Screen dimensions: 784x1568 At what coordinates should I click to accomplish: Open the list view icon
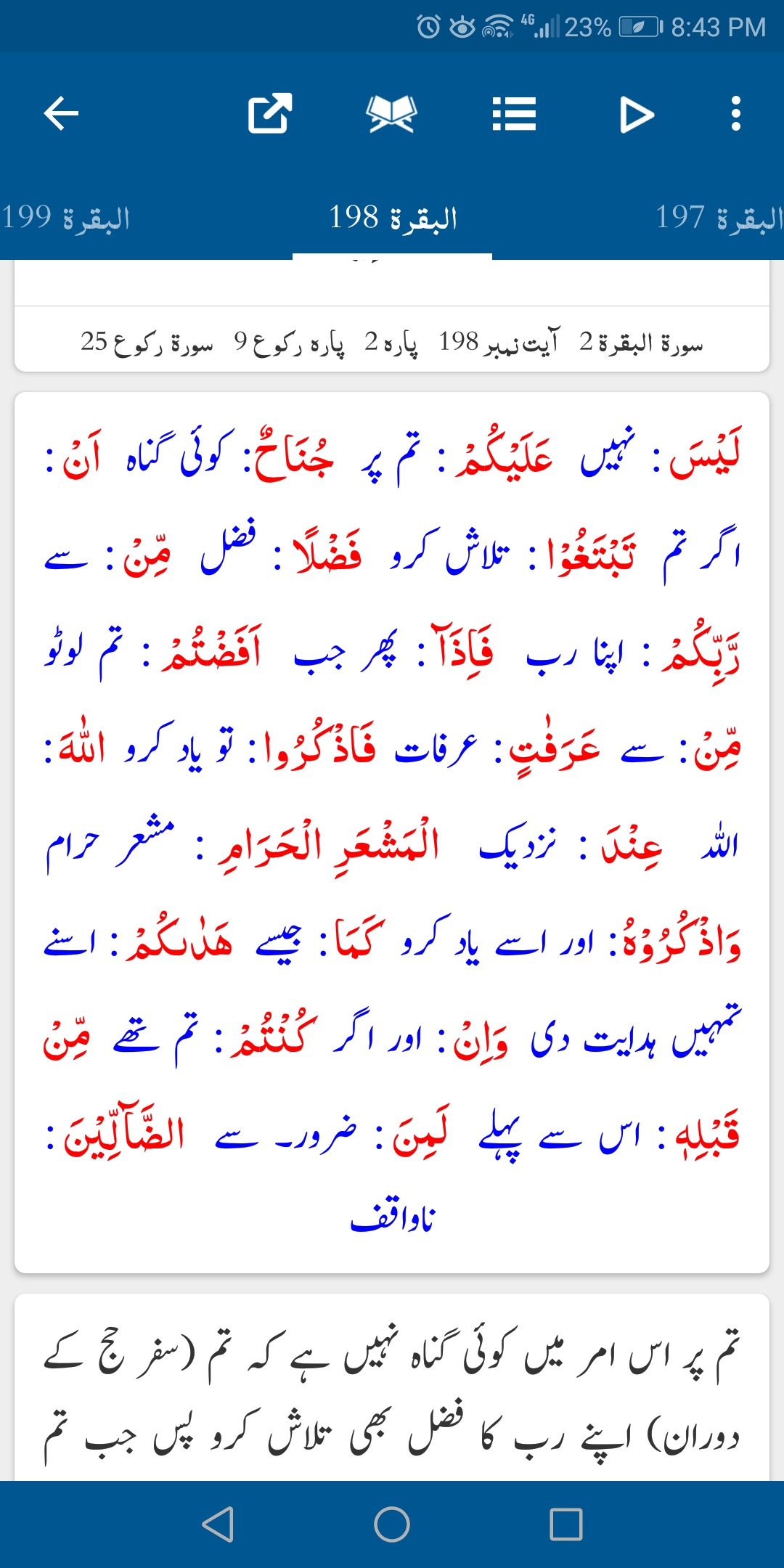(514, 114)
